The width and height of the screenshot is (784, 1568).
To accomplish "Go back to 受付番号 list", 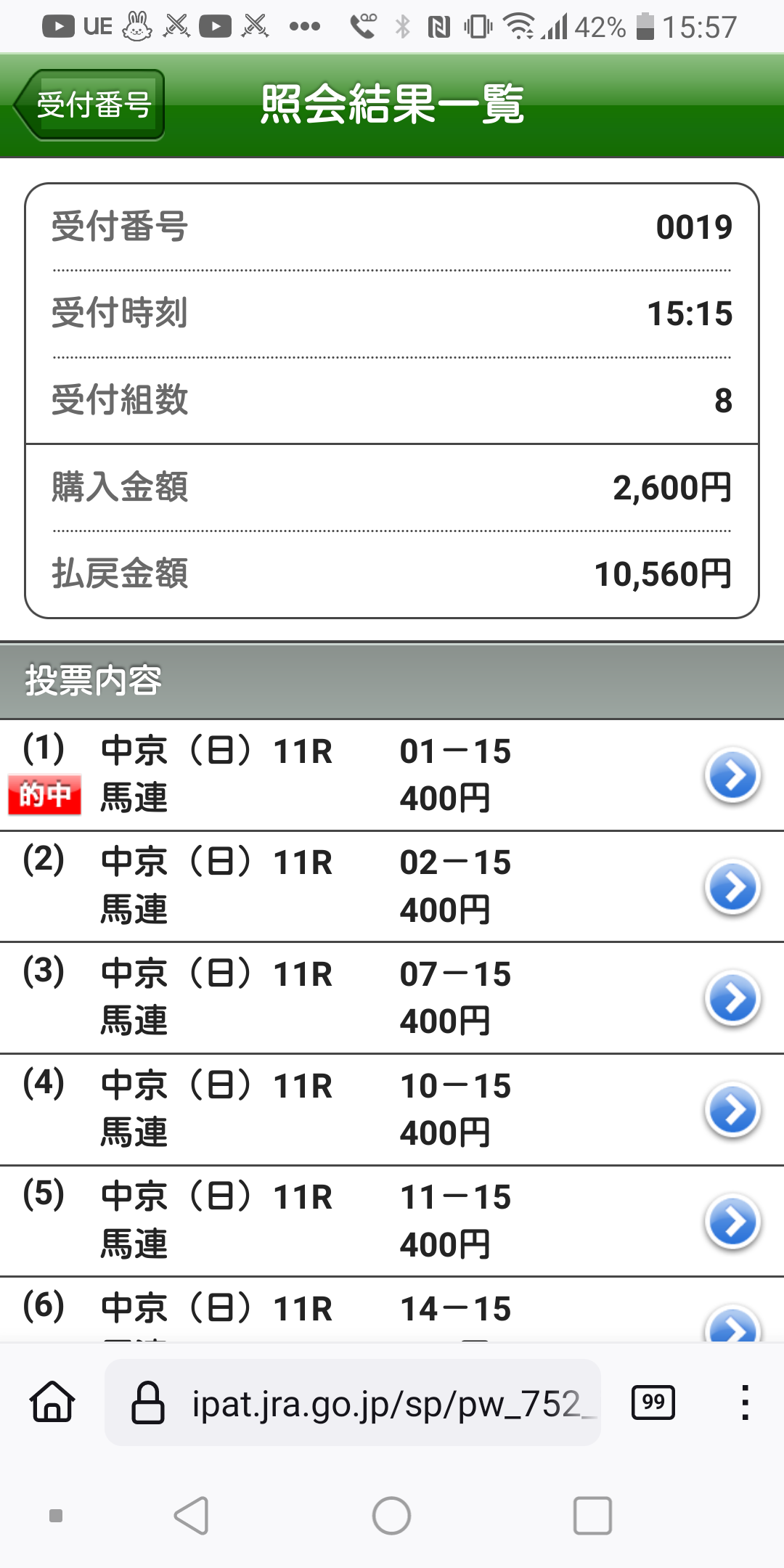I will (x=90, y=105).
